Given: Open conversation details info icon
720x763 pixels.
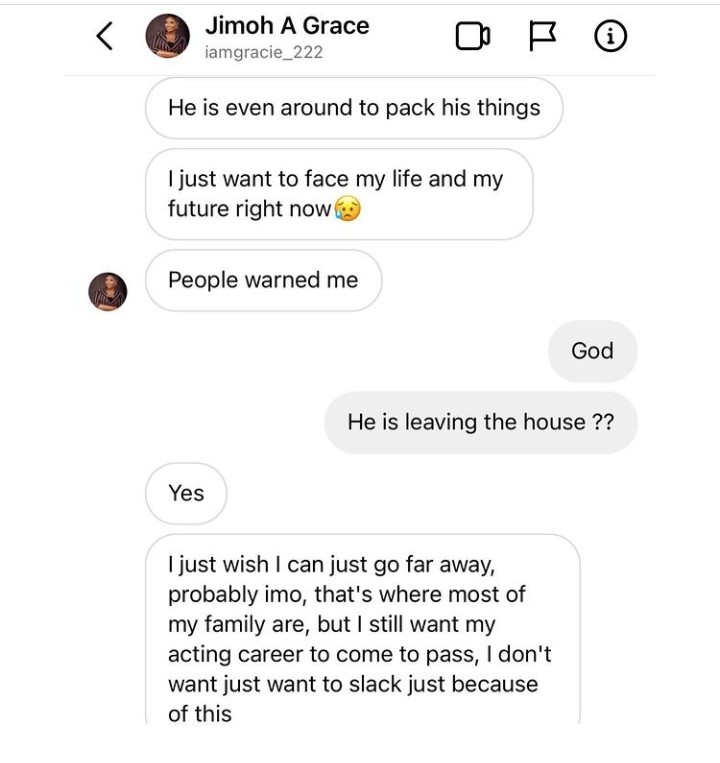Looking at the screenshot, I should pyautogui.click(x=610, y=37).
